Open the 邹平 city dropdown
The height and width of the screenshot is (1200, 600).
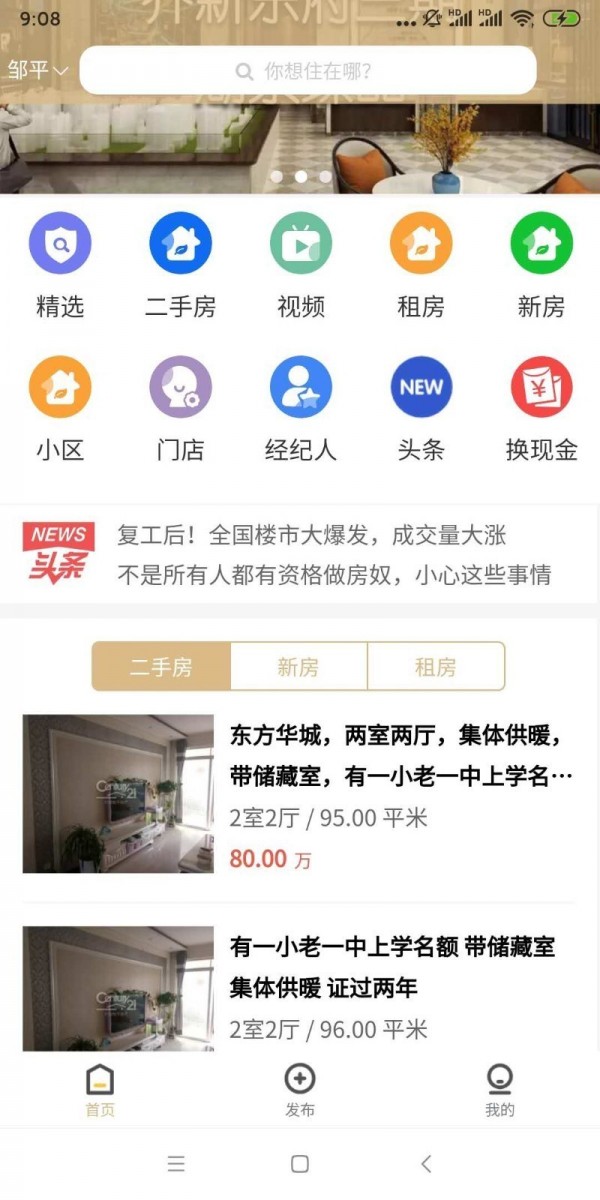[38, 71]
